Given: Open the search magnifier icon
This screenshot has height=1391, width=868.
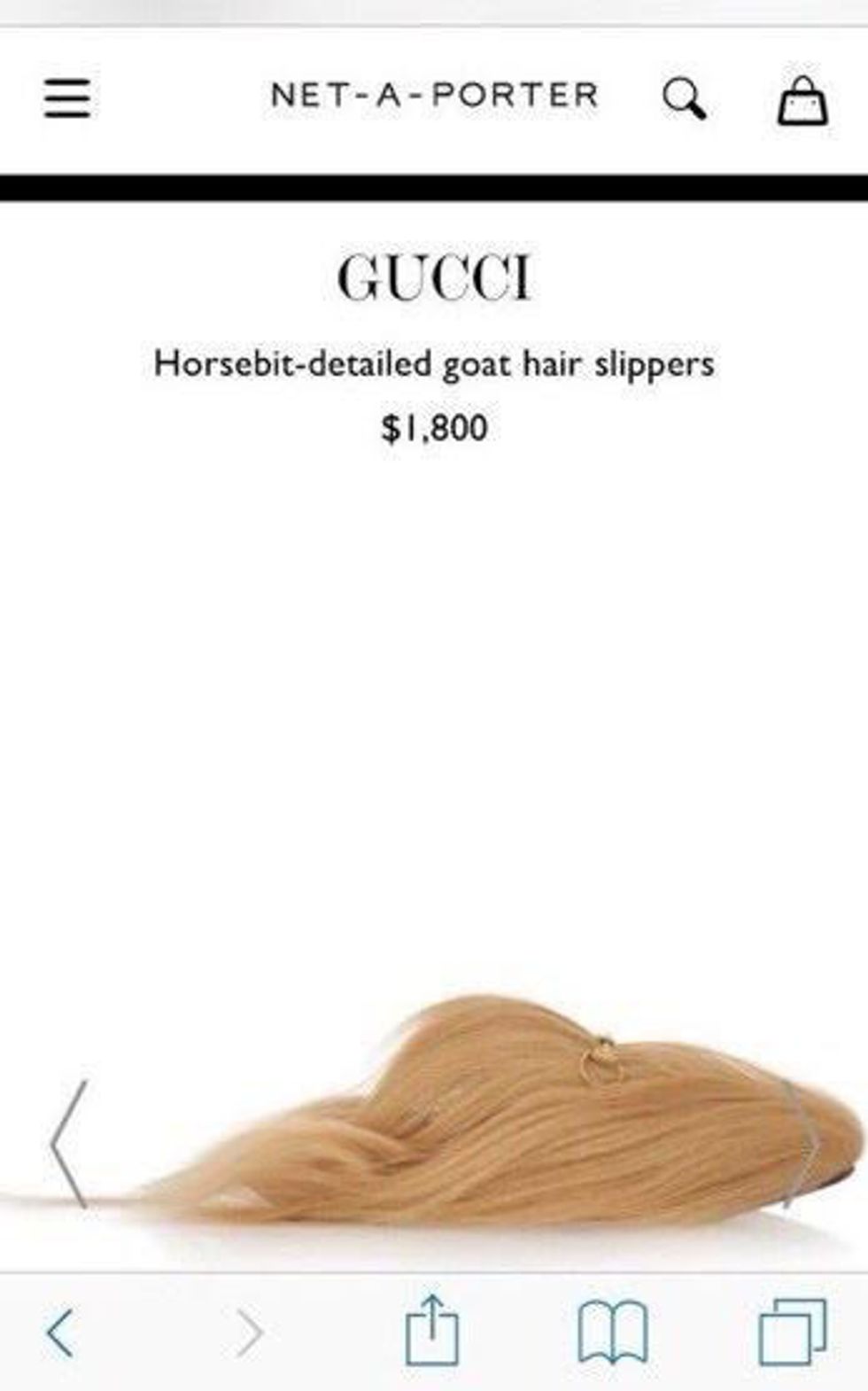Looking at the screenshot, I should [x=685, y=98].
